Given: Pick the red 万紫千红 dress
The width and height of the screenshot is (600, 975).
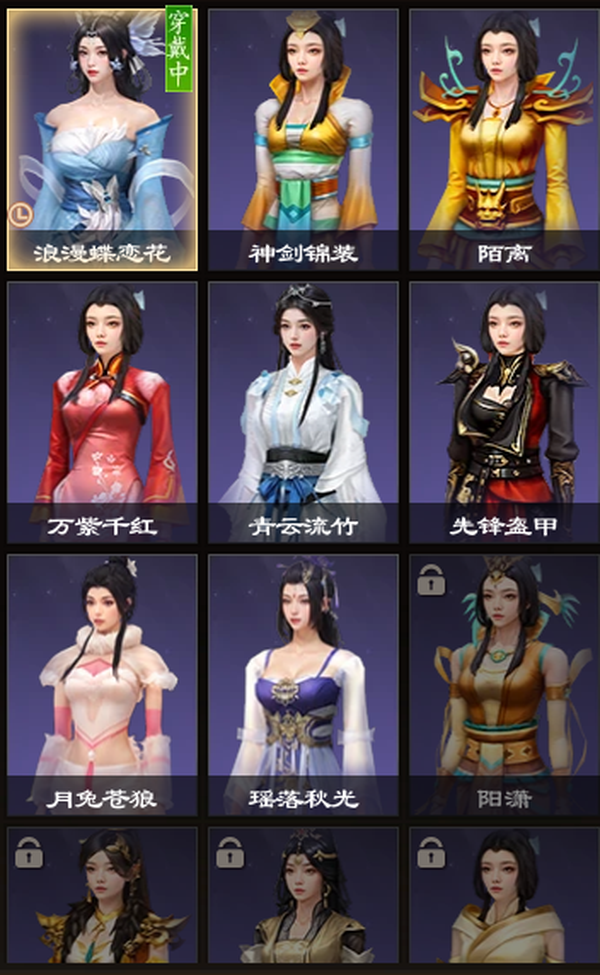Looking at the screenshot, I should pos(102,412).
